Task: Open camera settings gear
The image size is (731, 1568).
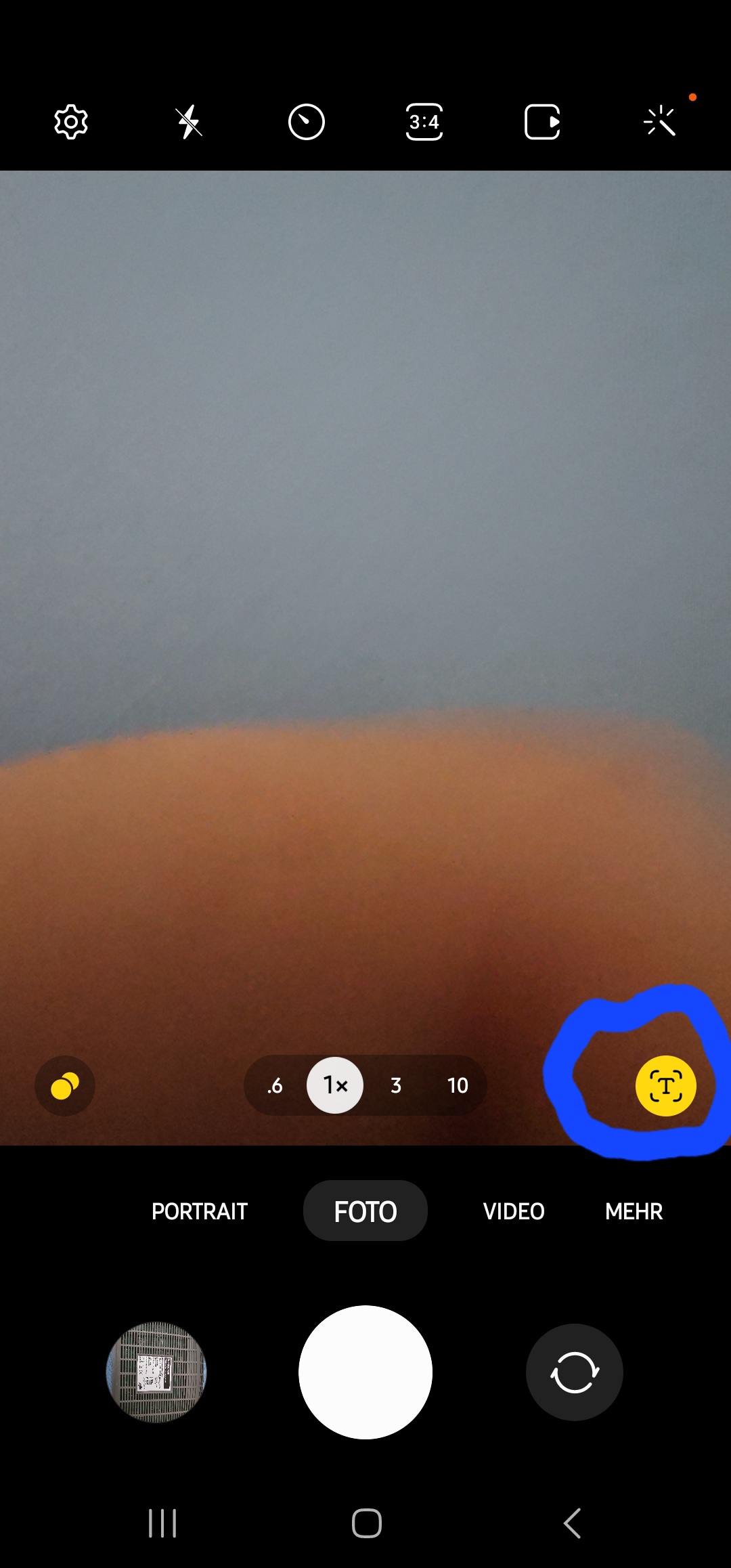Action: (x=71, y=123)
